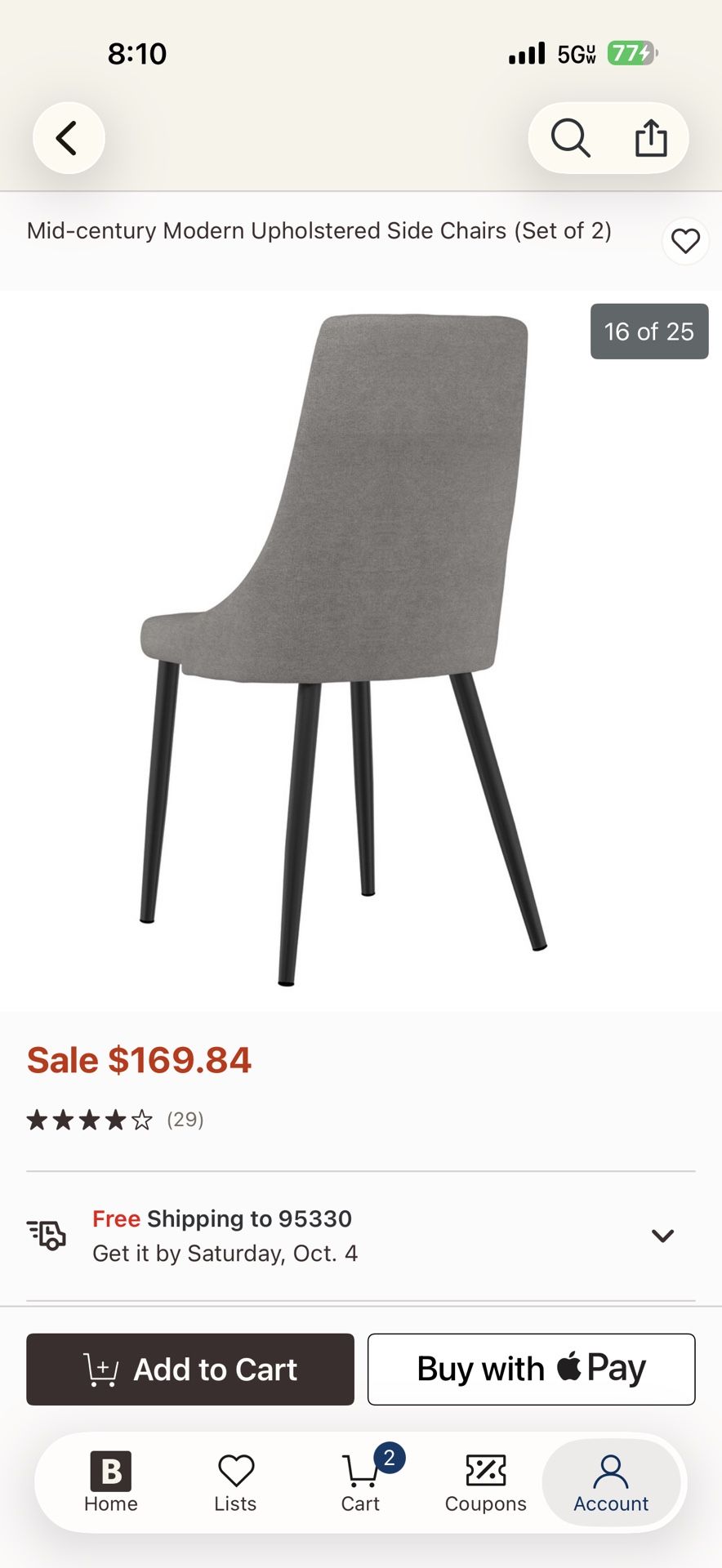
Task: Tap the share icon to share this product
Action: tap(651, 138)
